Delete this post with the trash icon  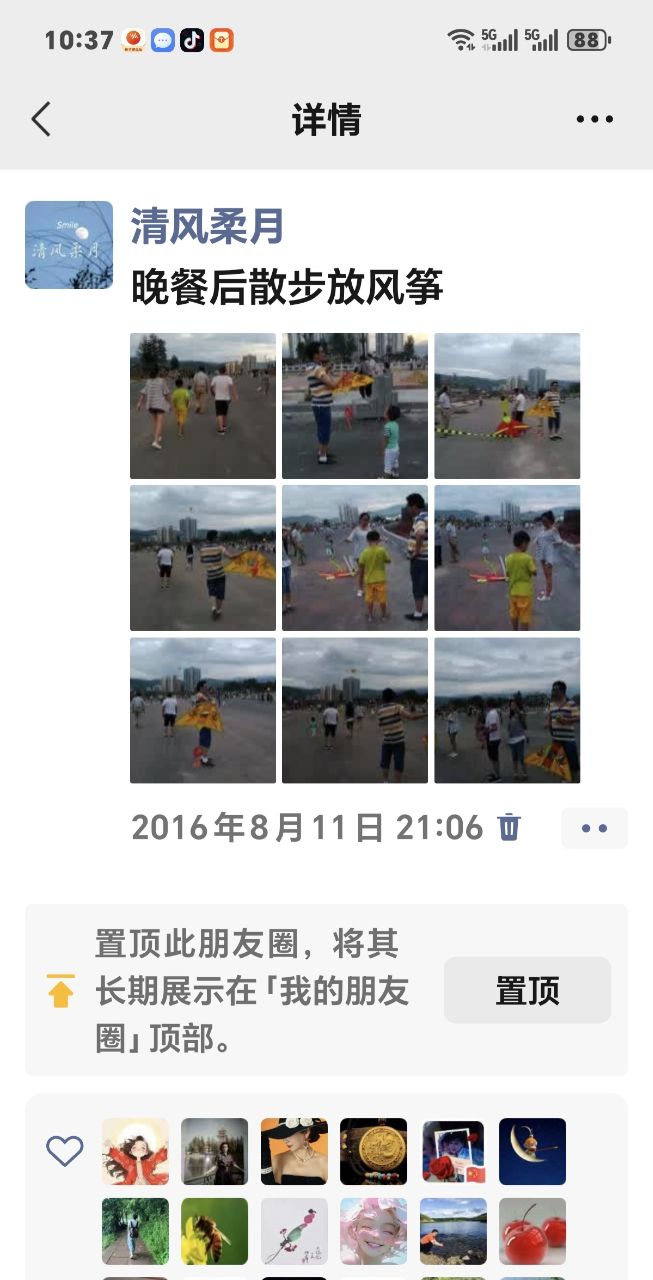pyautogui.click(x=510, y=827)
